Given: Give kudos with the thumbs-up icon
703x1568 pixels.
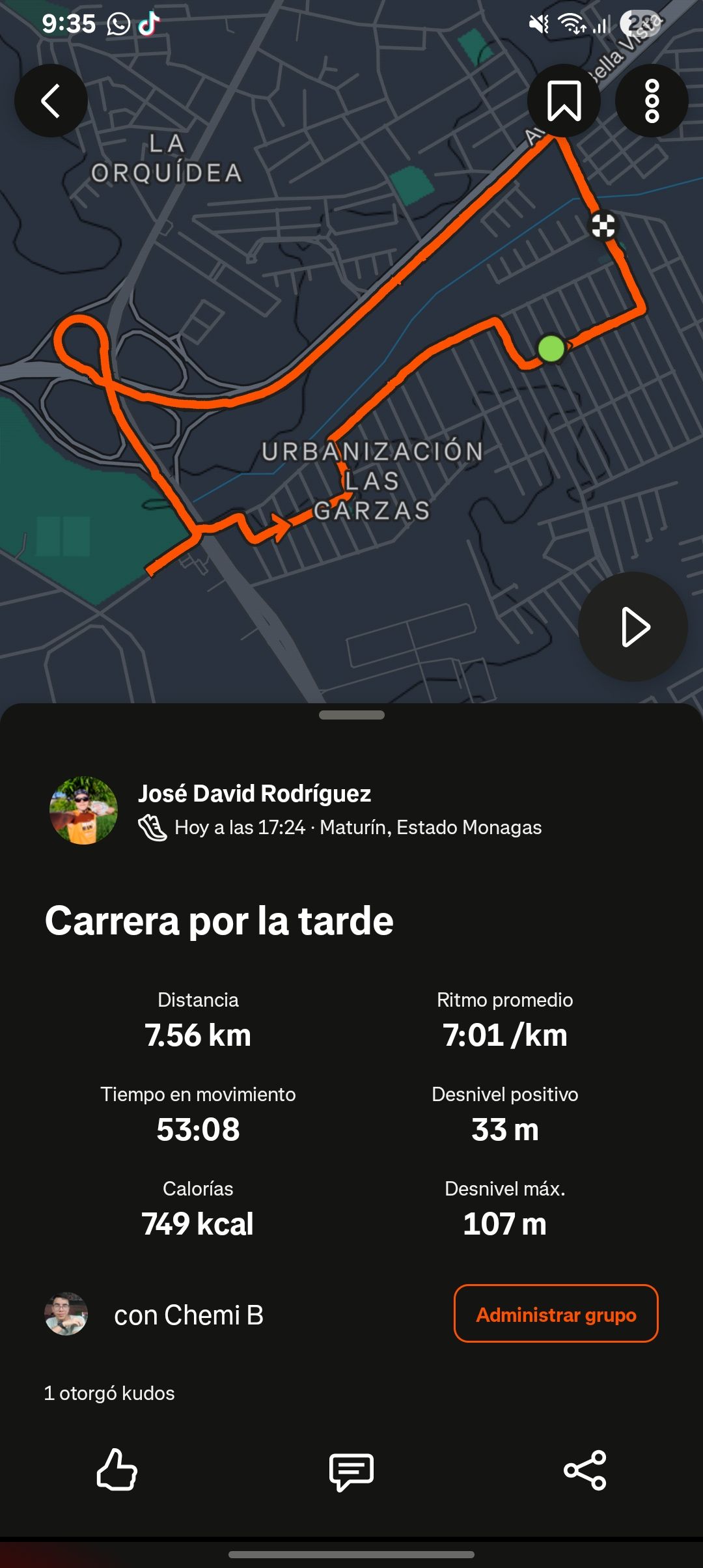Looking at the screenshot, I should [x=117, y=1470].
